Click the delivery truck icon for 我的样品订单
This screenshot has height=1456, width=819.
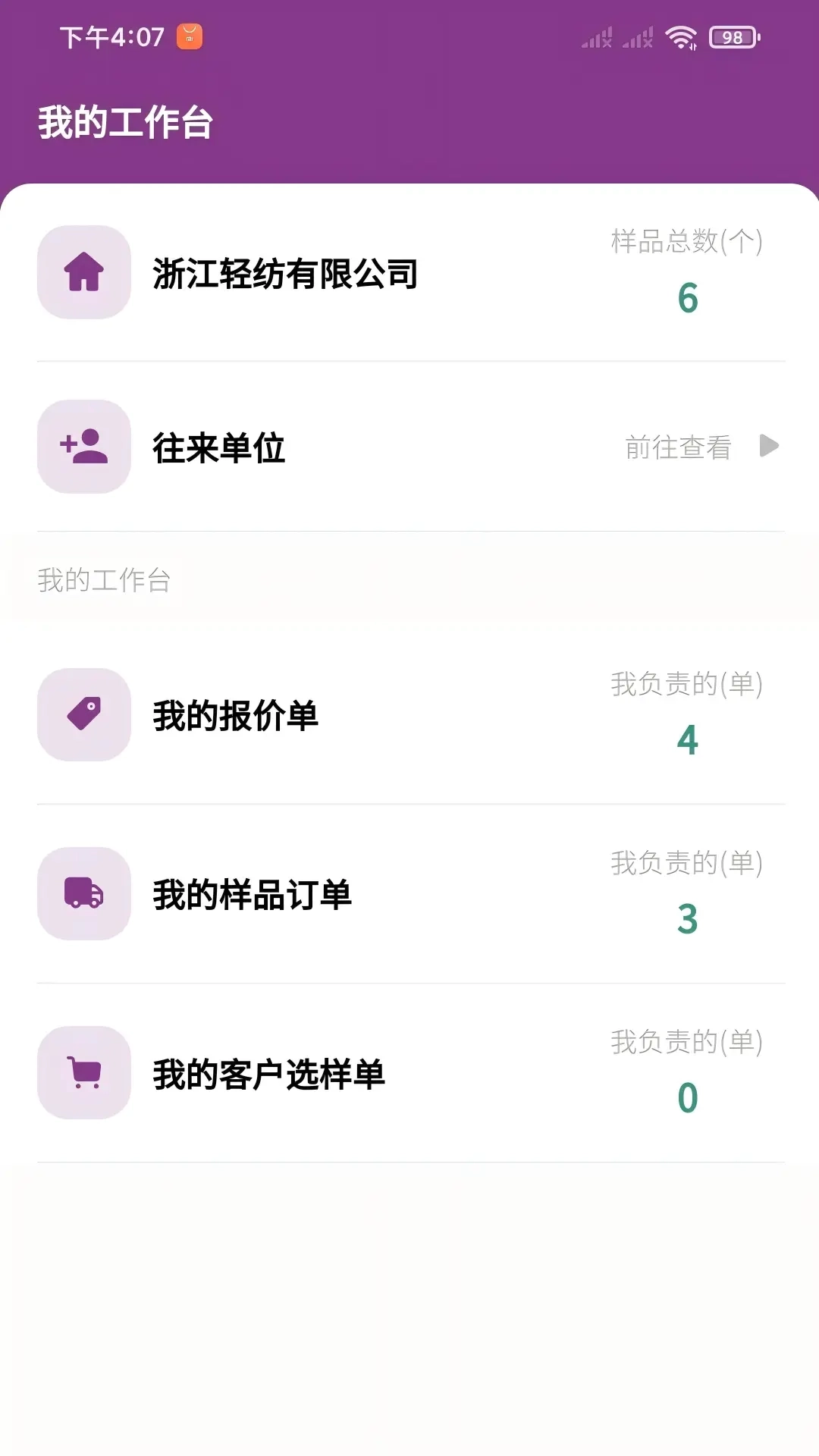(x=83, y=894)
